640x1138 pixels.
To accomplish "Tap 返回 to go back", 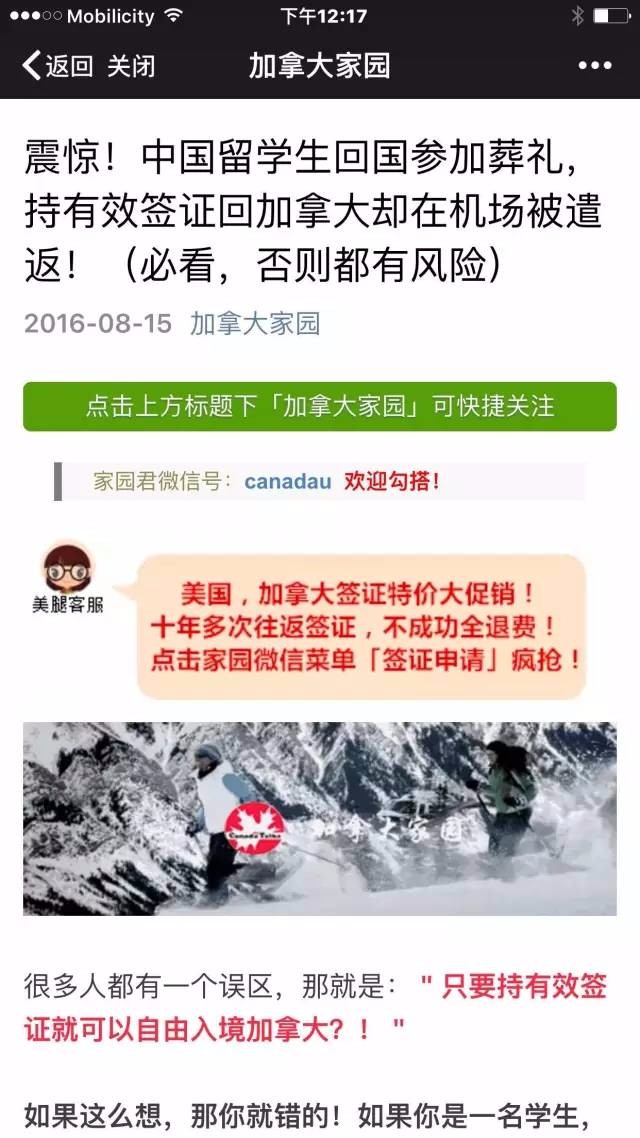I will 58,66.
